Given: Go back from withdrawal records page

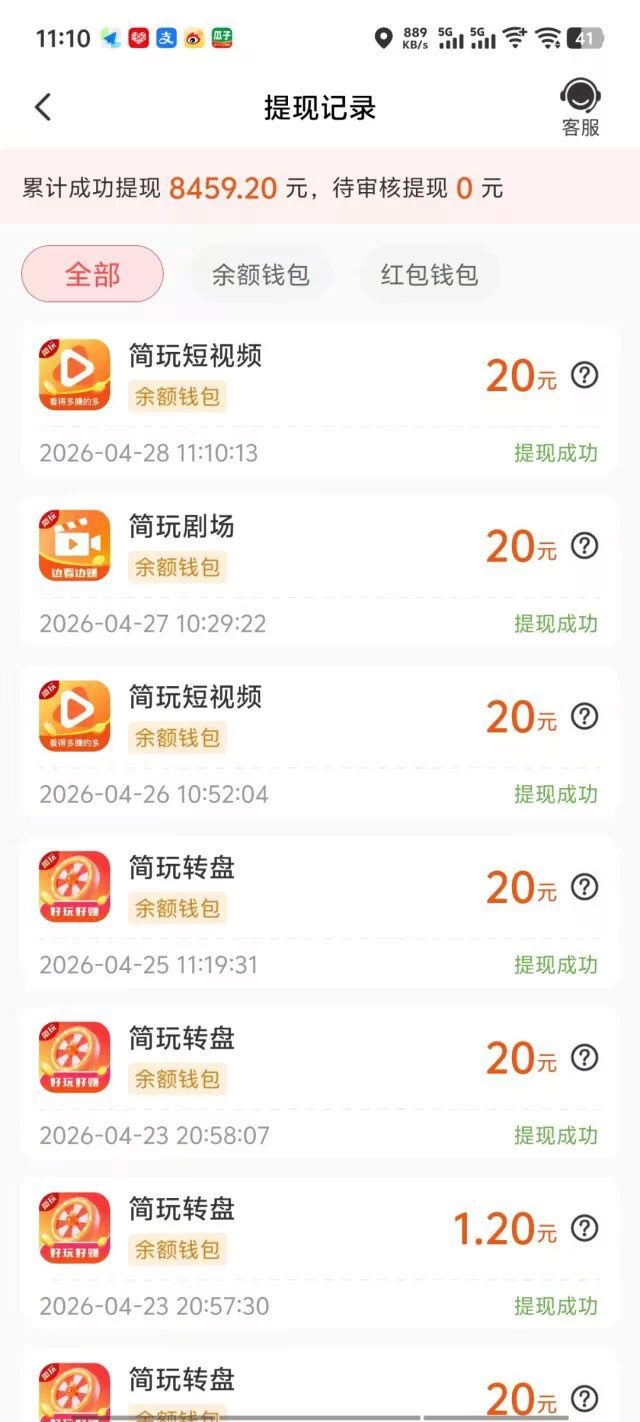Looking at the screenshot, I should 43,108.
